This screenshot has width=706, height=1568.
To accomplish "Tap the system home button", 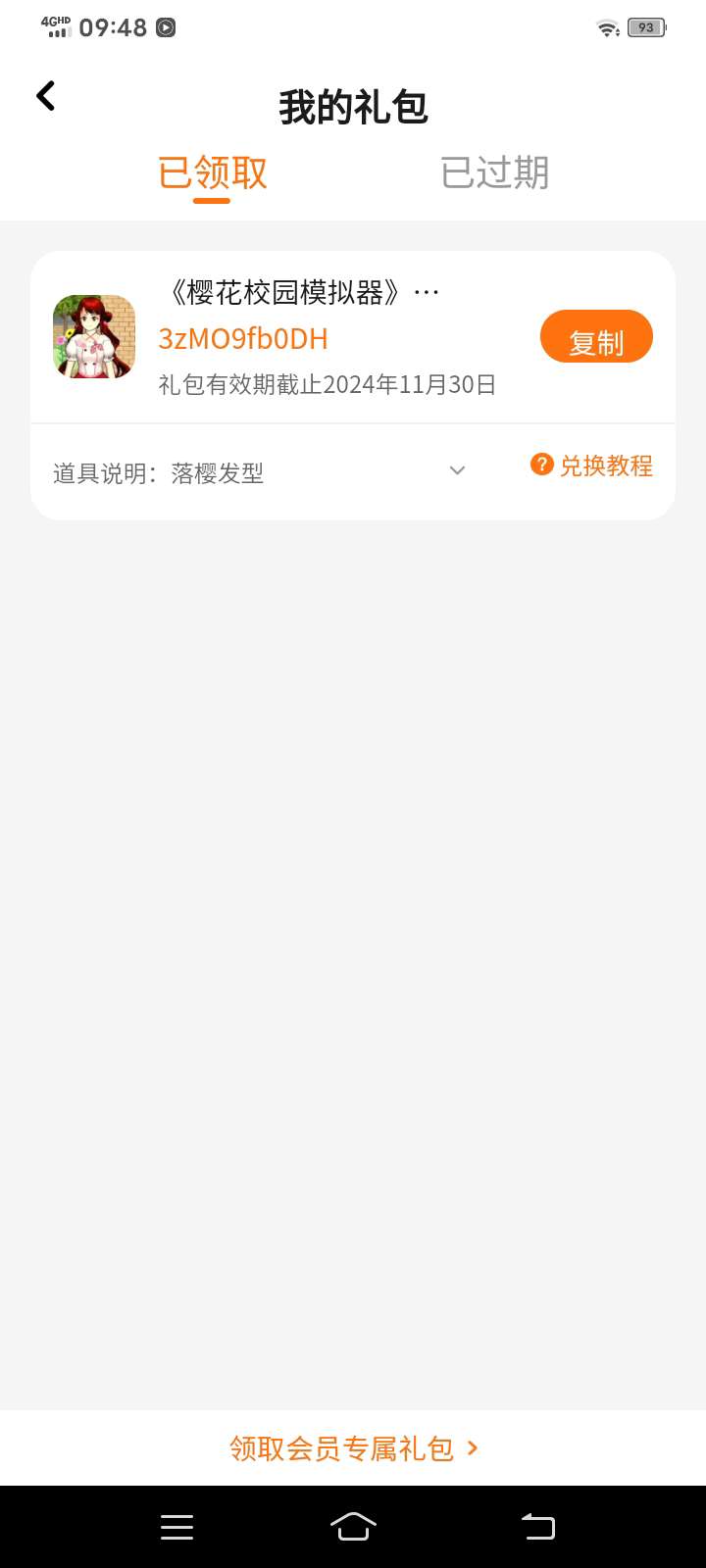I will [353, 1527].
